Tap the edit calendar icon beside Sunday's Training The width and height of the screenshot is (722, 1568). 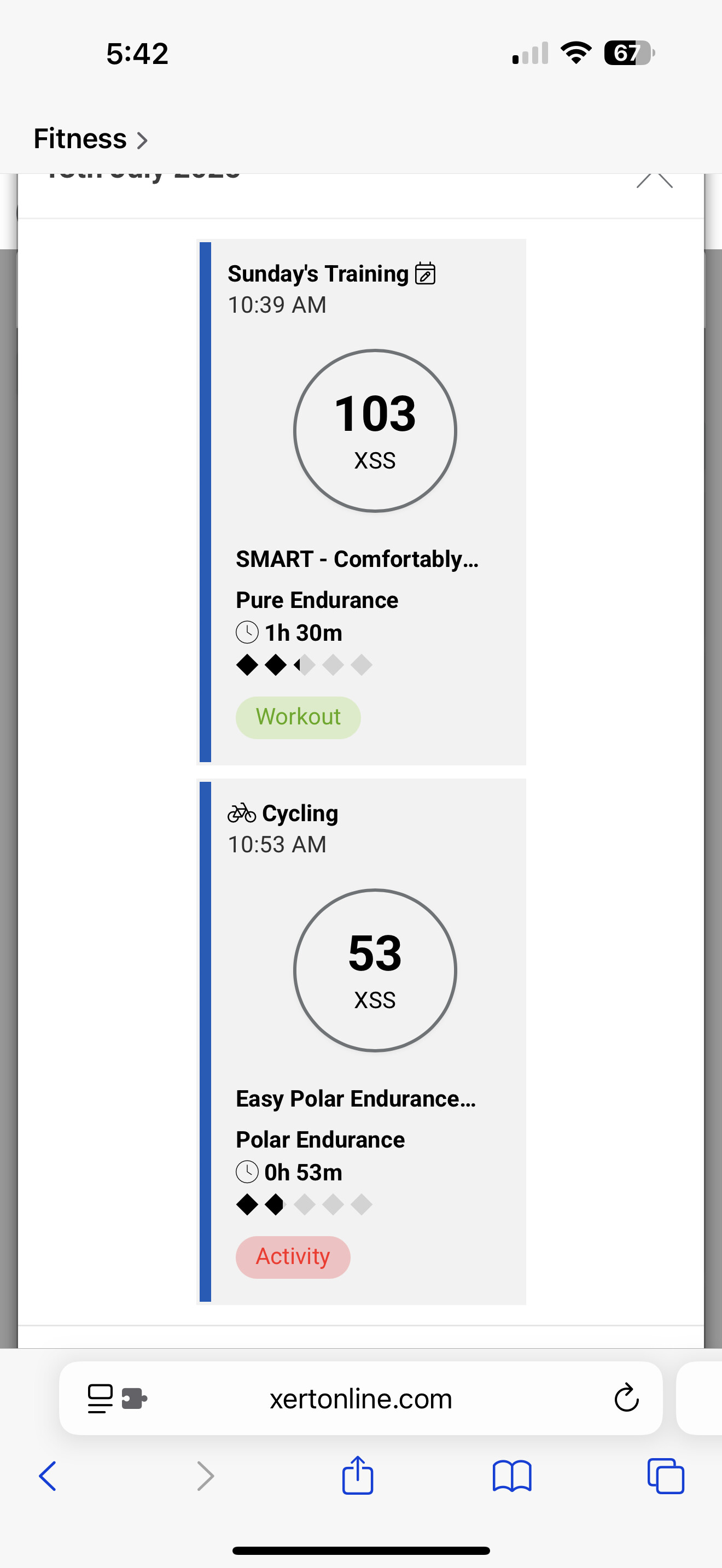point(425,274)
